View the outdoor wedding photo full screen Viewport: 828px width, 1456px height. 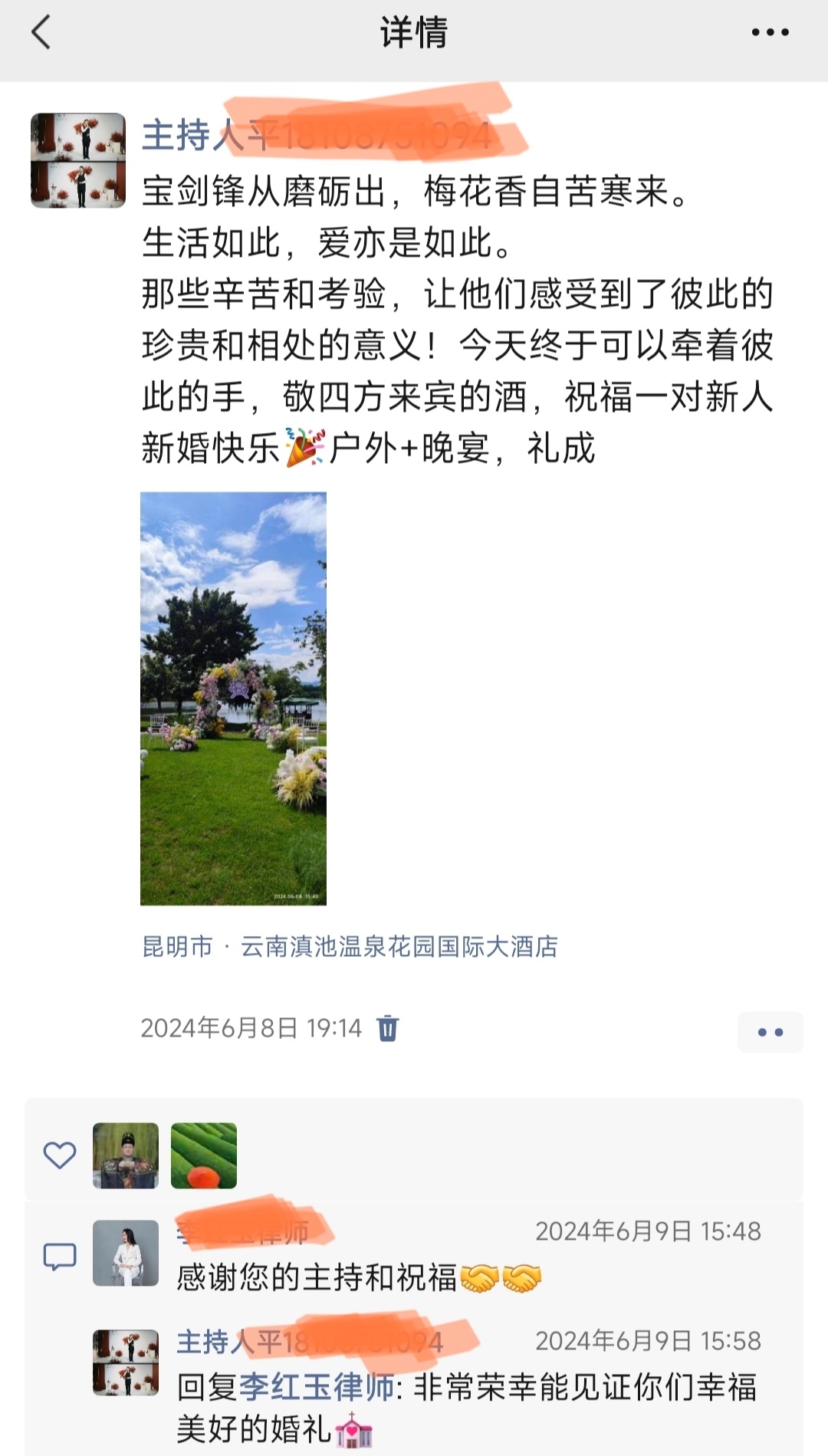coord(233,698)
